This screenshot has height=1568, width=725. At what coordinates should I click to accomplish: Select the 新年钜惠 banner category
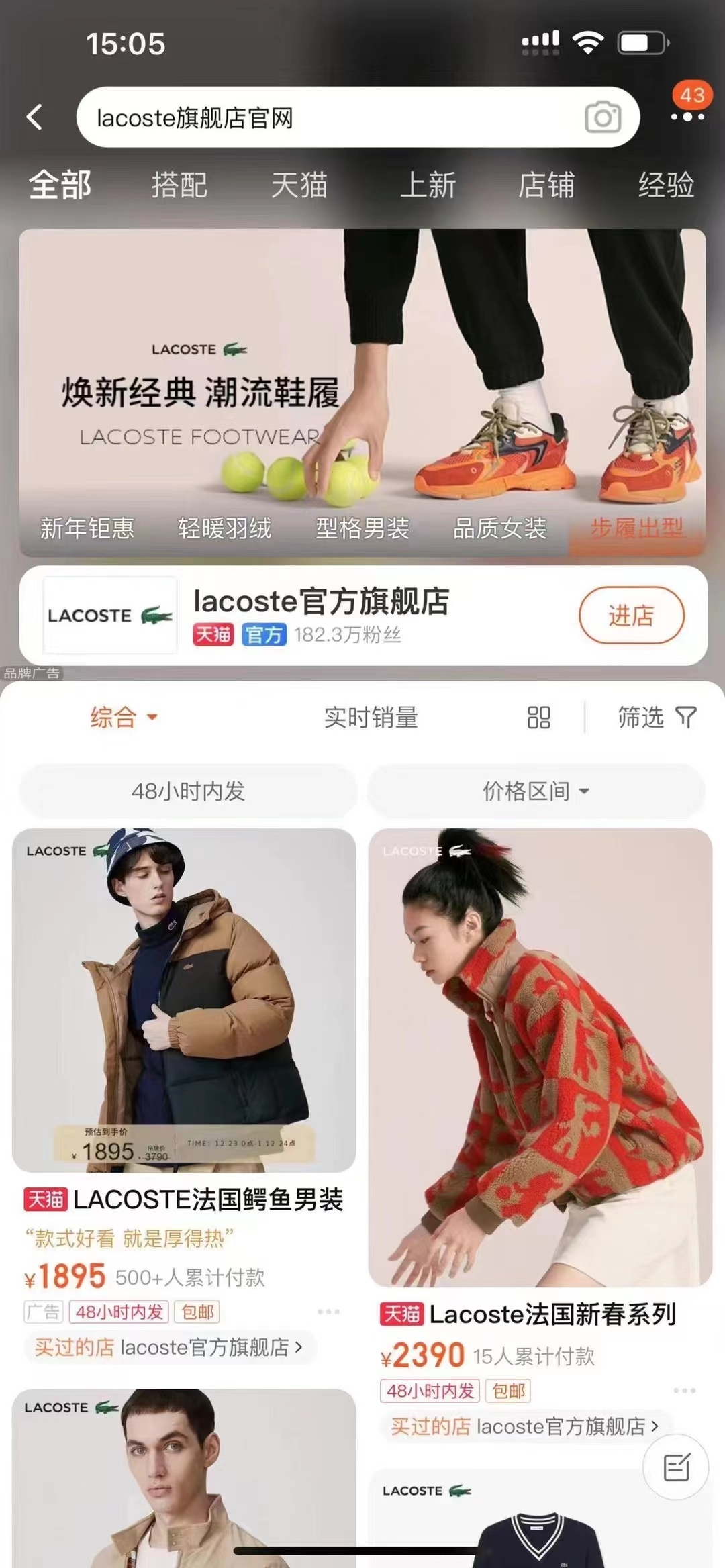coord(87,529)
